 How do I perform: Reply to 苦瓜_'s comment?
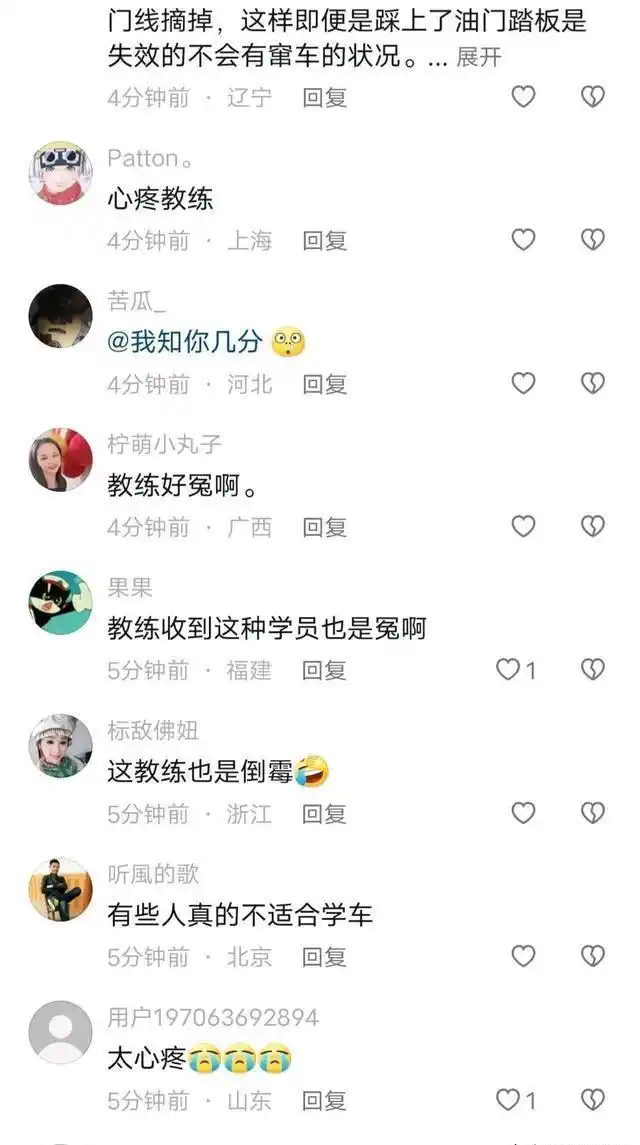(x=324, y=383)
